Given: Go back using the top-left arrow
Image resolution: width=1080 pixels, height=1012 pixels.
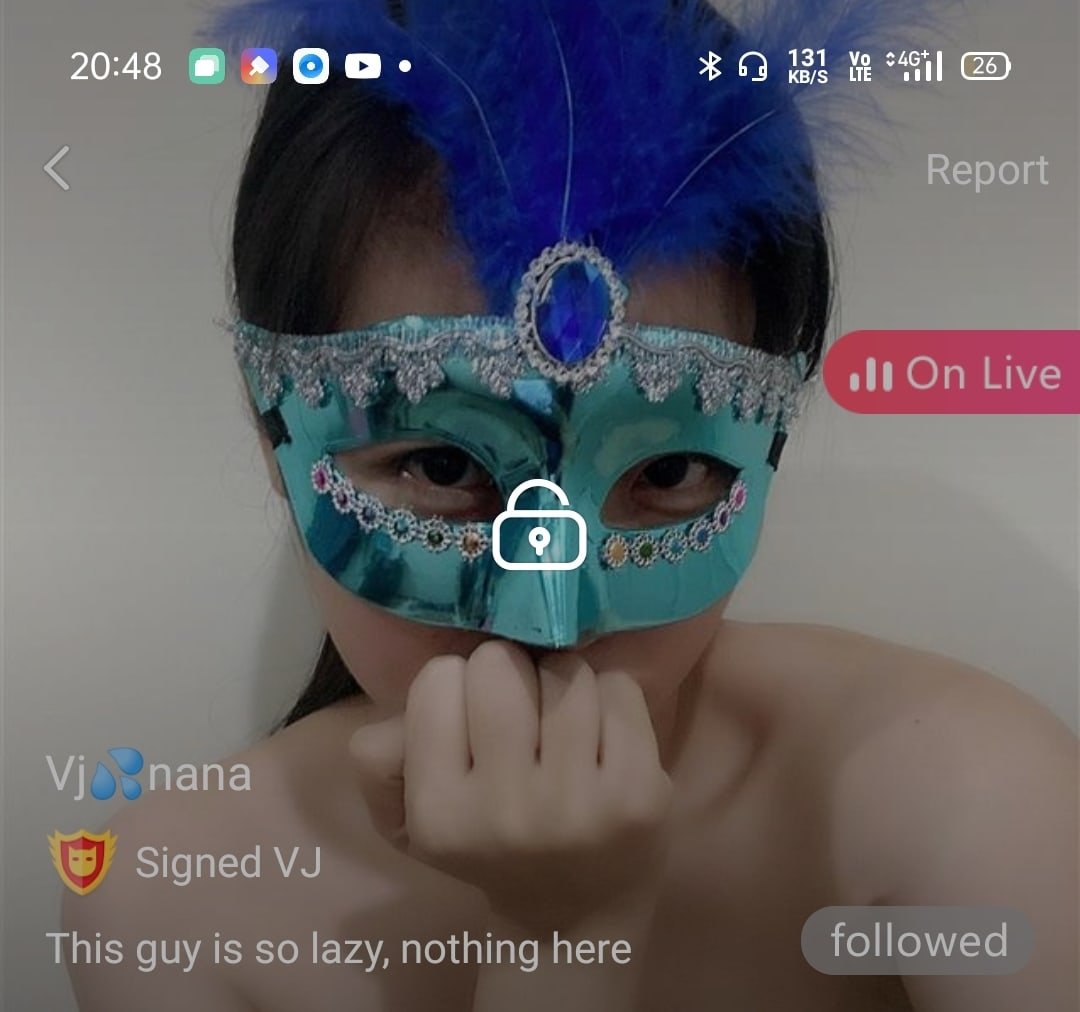Looking at the screenshot, I should [57, 168].
